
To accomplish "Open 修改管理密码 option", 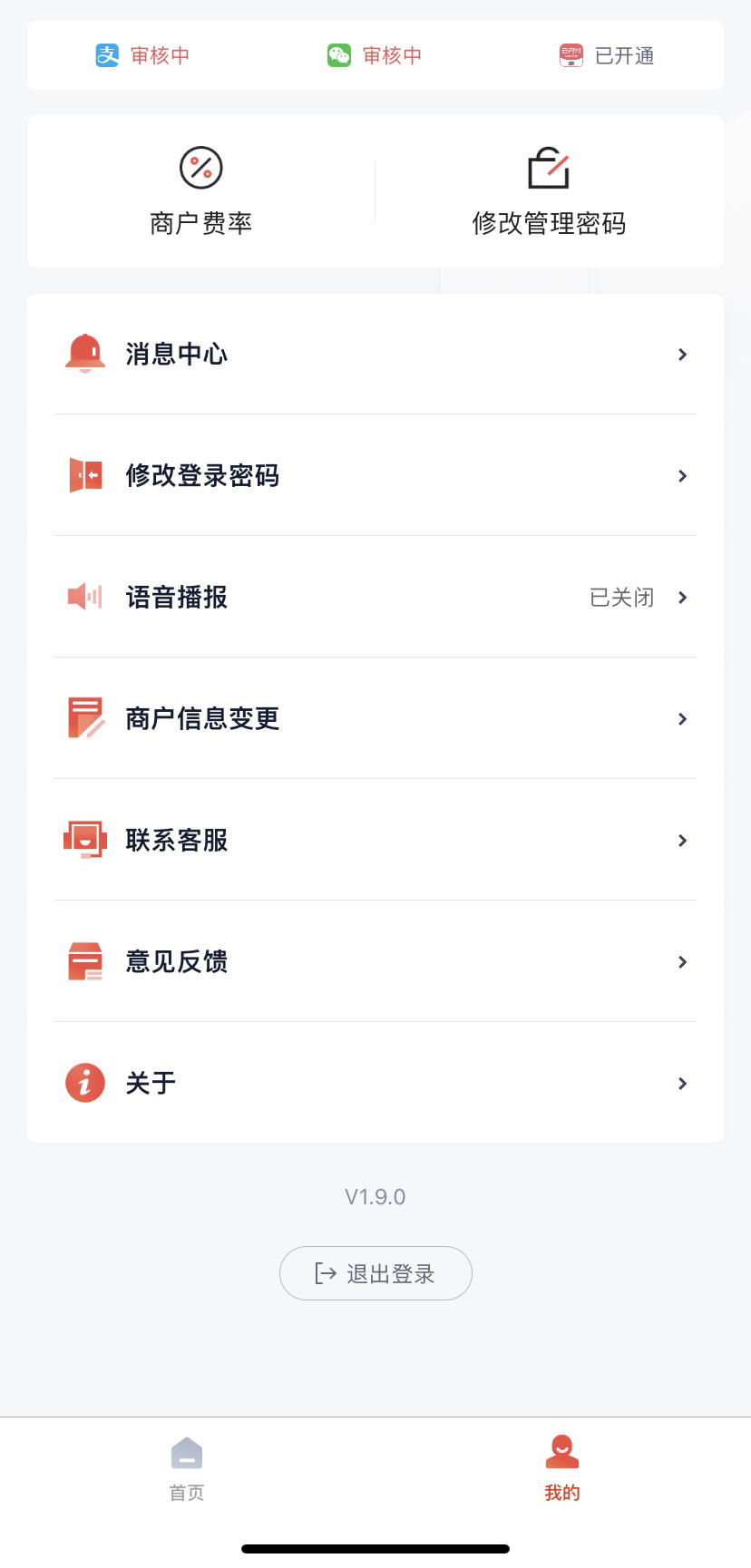I will click(549, 191).
